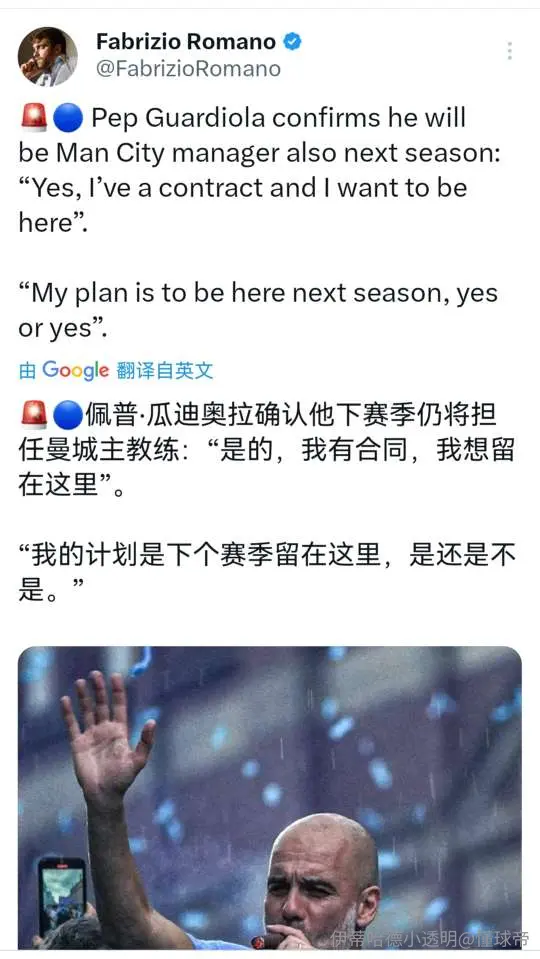This screenshot has width=540, height=959.
Task: Open Fabrizio Romano's profile picture
Action: coord(48,56)
